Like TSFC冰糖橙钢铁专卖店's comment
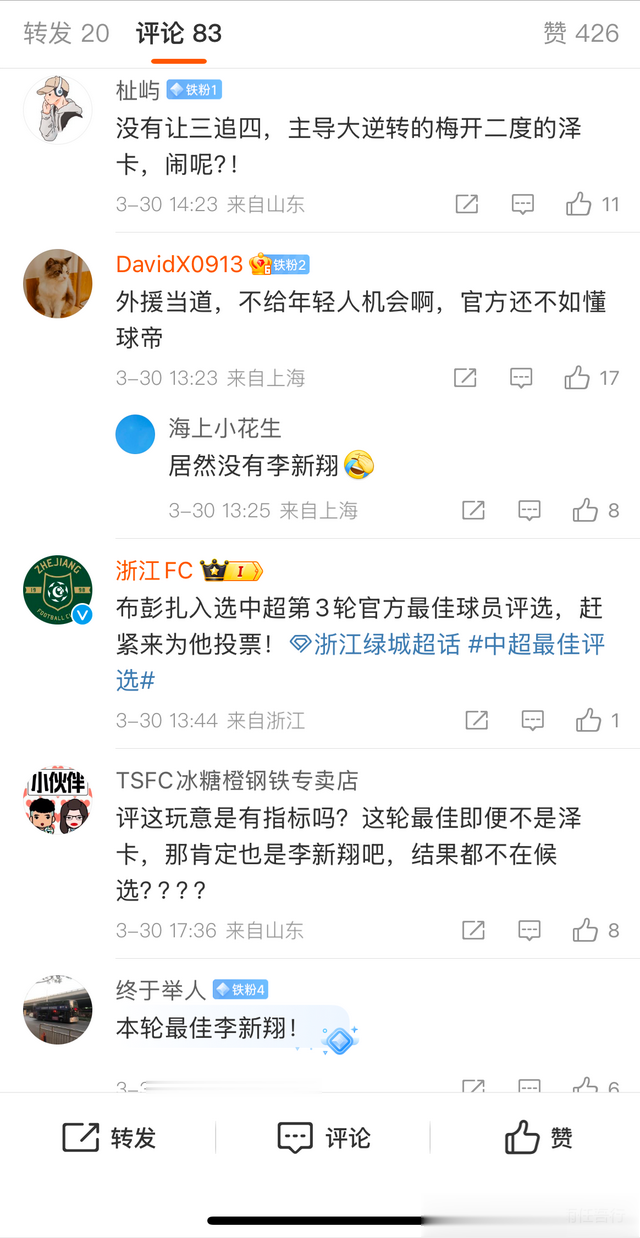 [x=585, y=930]
